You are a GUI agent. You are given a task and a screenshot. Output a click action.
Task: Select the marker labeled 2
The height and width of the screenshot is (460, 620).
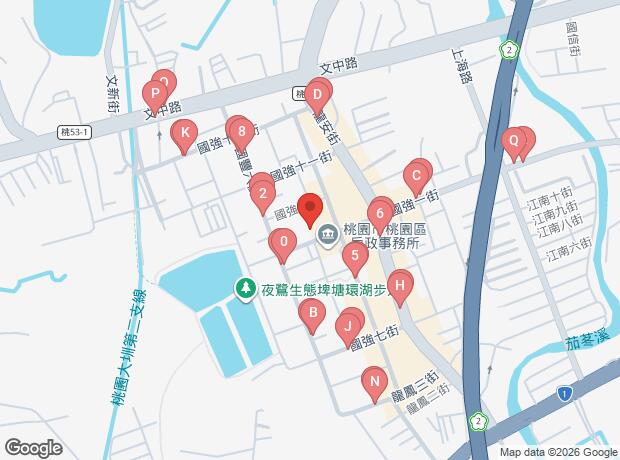click(x=260, y=192)
